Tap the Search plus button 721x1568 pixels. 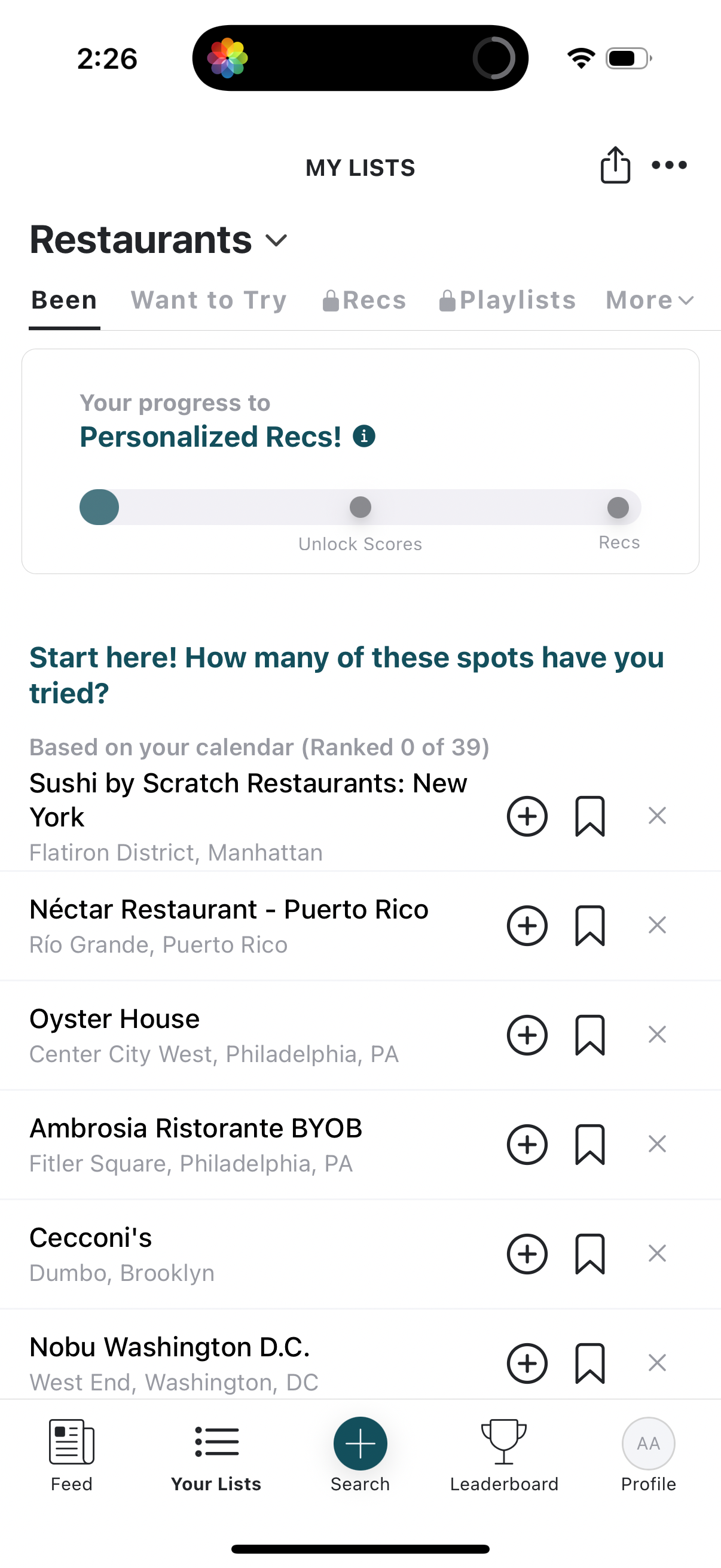pyautogui.click(x=360, y=1444)
